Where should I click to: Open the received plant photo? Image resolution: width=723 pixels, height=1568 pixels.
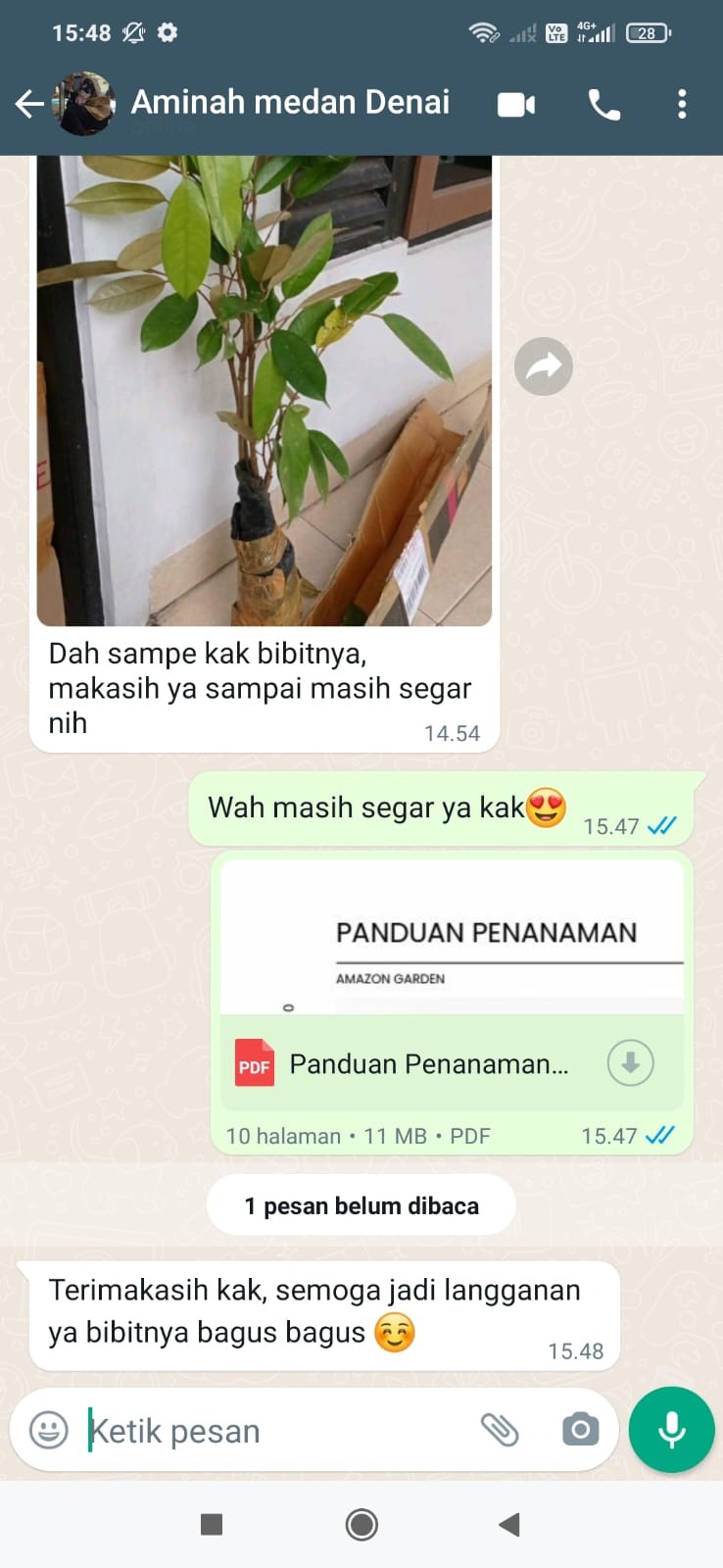point(264,390)
